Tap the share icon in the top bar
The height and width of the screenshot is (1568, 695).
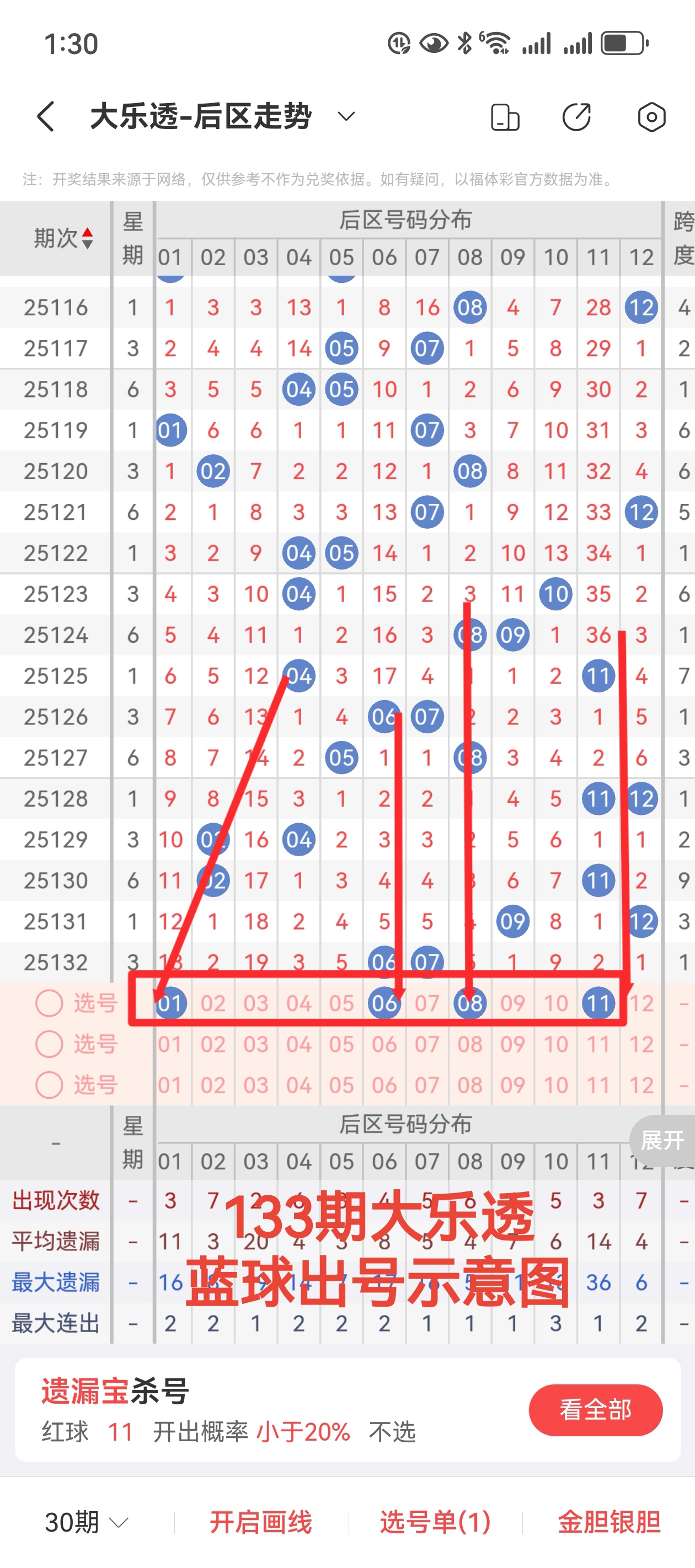(576, 116)
